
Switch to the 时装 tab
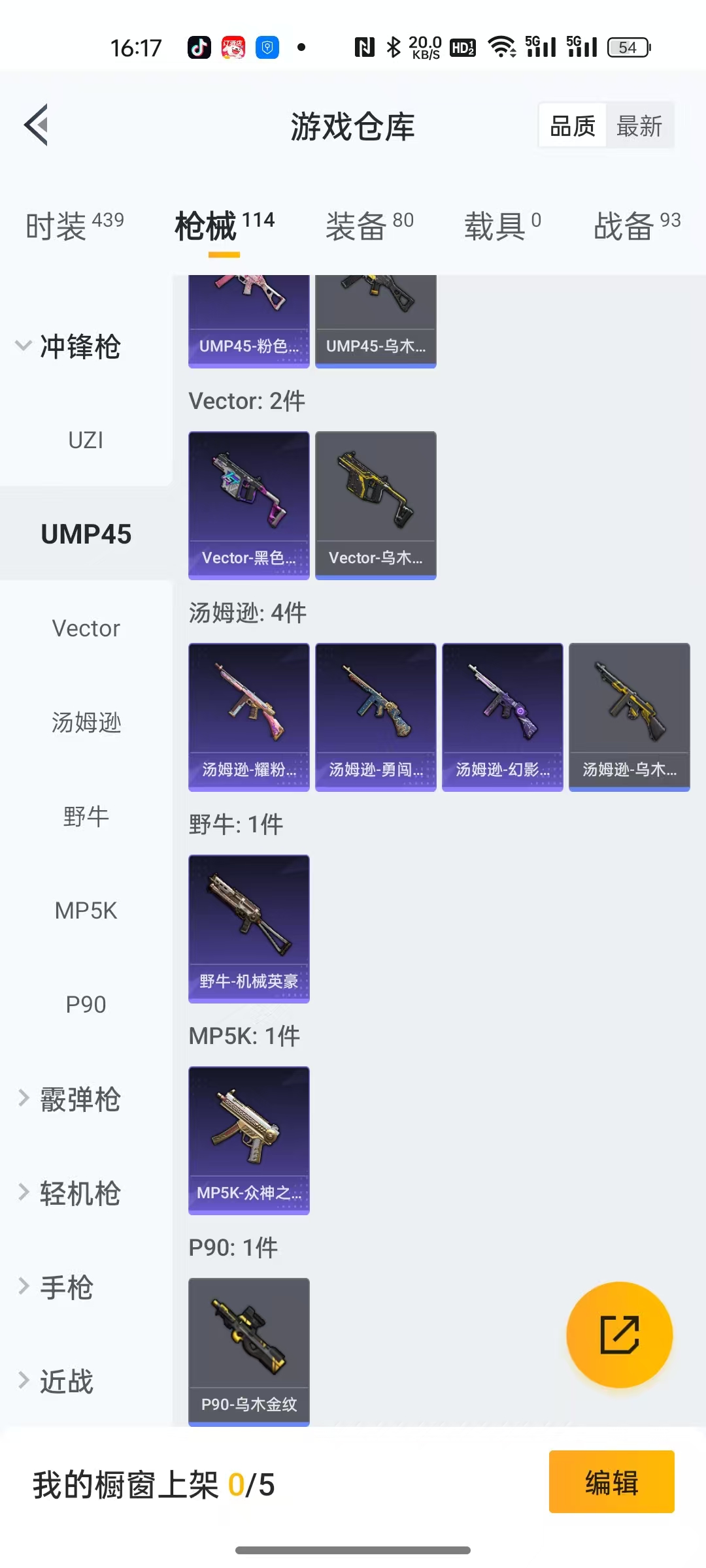coord(74,226)
